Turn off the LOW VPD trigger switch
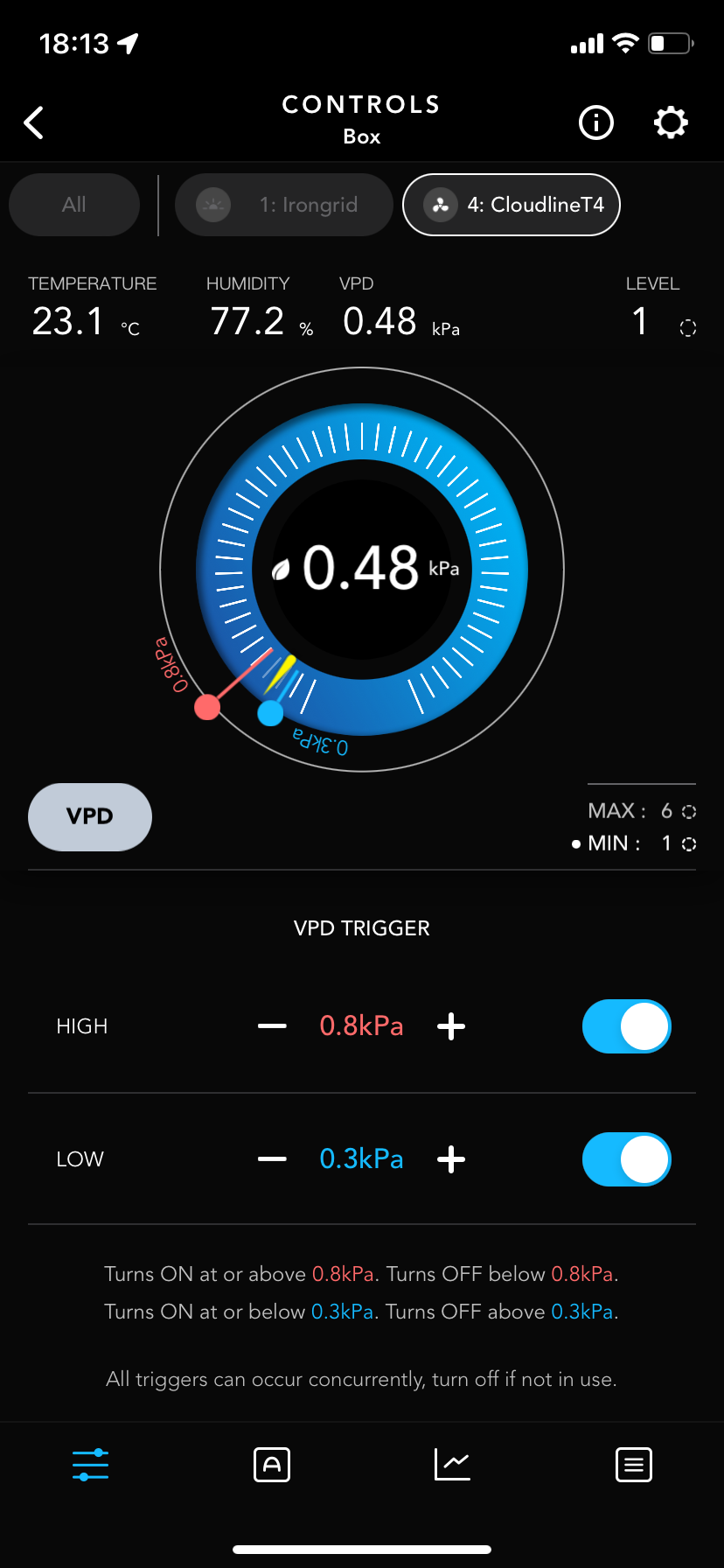The width and height of the screenshot is (724, 1568). coord(626,1159)
